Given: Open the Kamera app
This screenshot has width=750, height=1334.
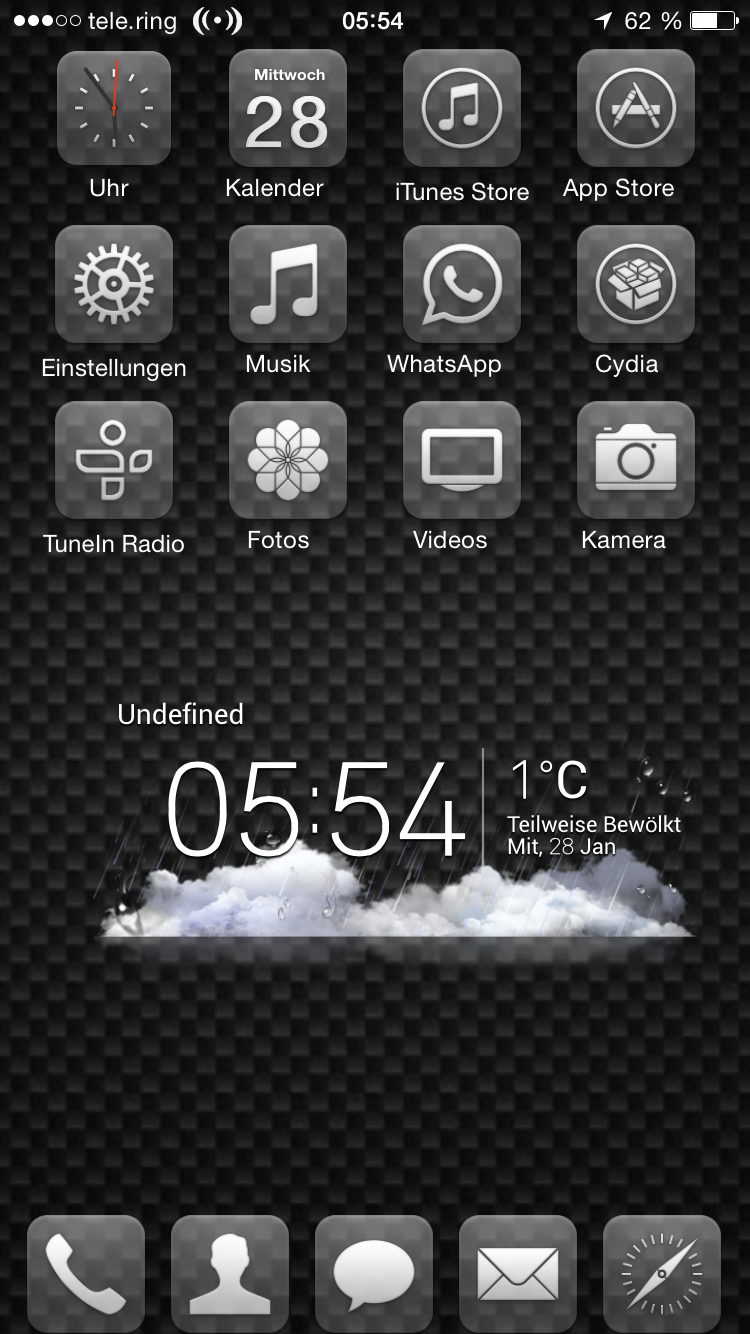Looking at the screenshot, I should pyautogui.click(x=635, y=460).
